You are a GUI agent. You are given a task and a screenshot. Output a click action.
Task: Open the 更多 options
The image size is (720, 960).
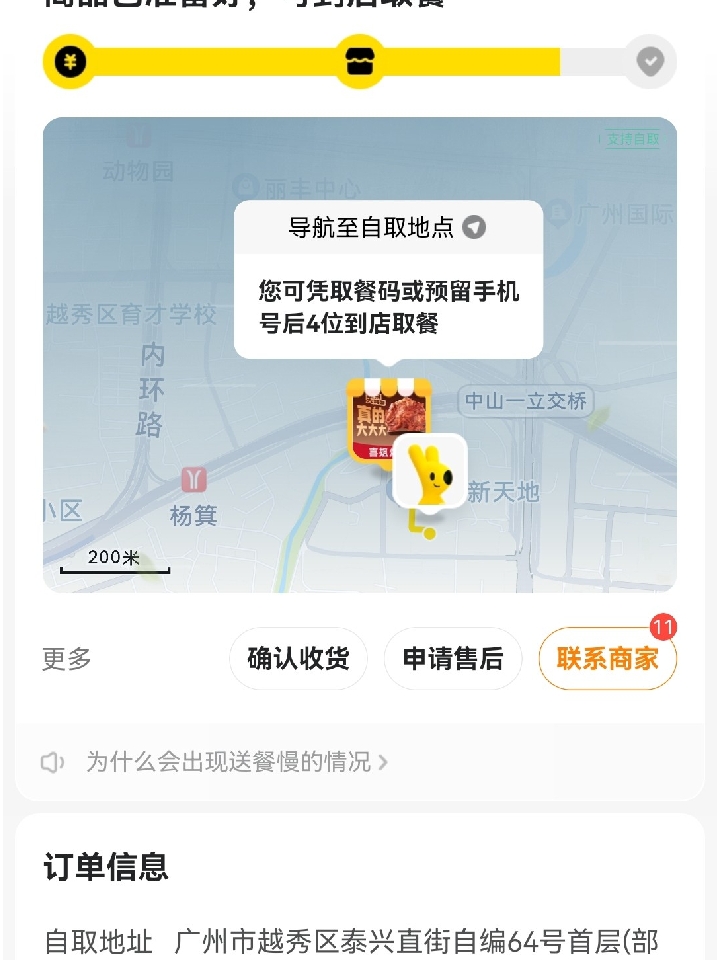pyautogui.click(x=65, y=659)
